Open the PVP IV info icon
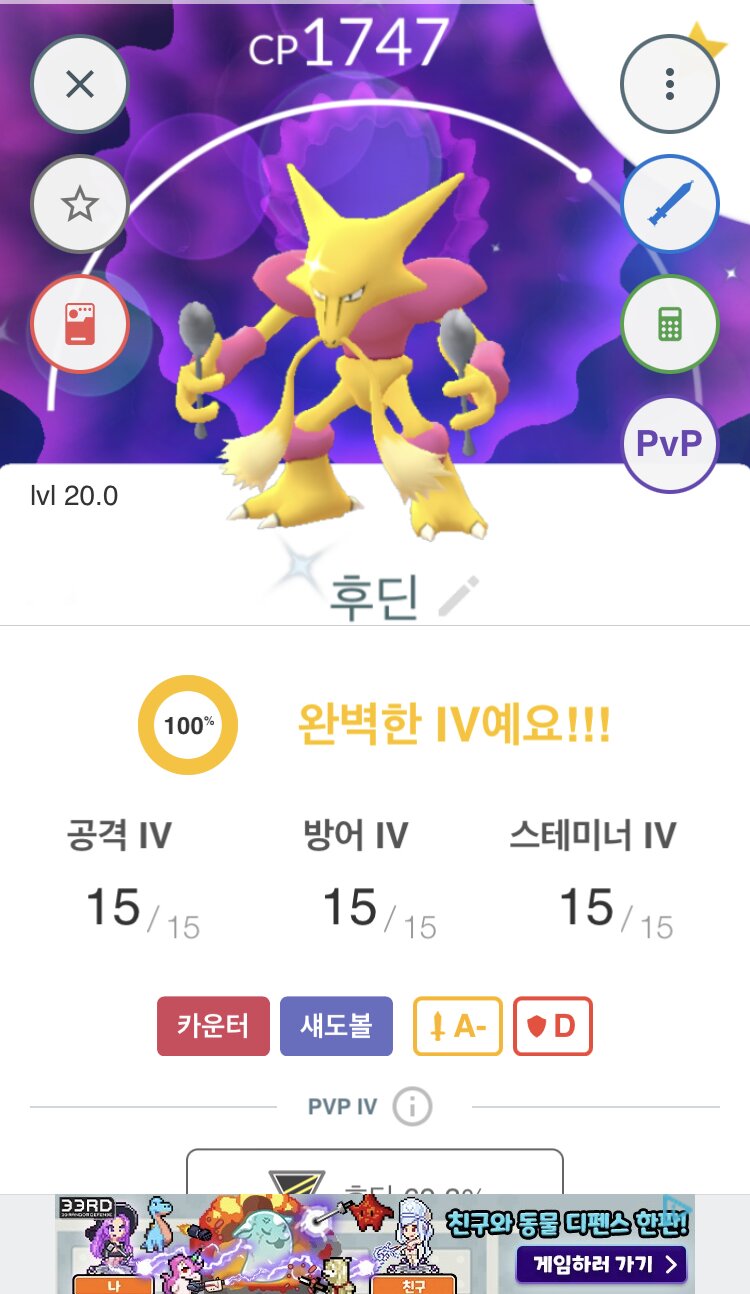This screenshot has height=1294, width=750. (412, 1107)
